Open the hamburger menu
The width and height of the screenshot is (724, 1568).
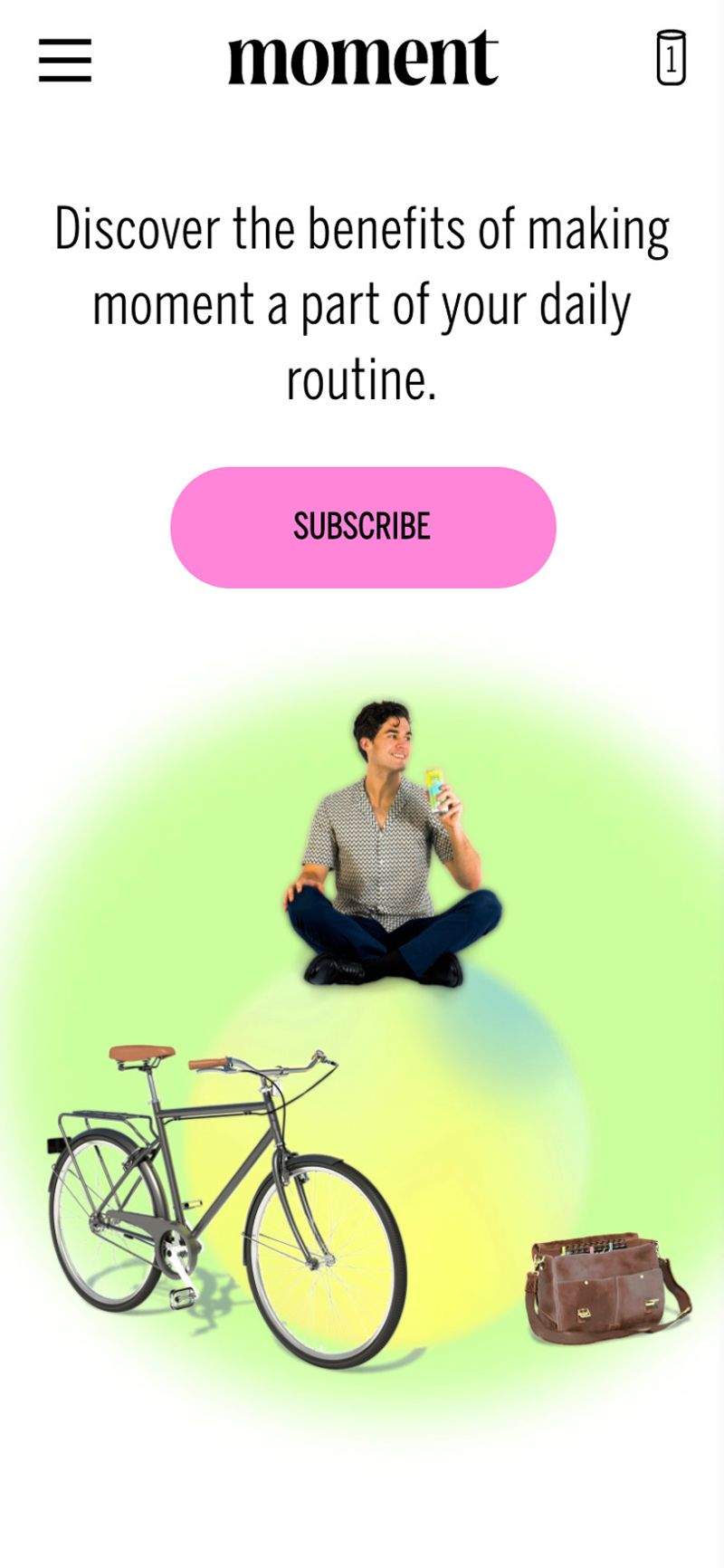coord(65,61)
